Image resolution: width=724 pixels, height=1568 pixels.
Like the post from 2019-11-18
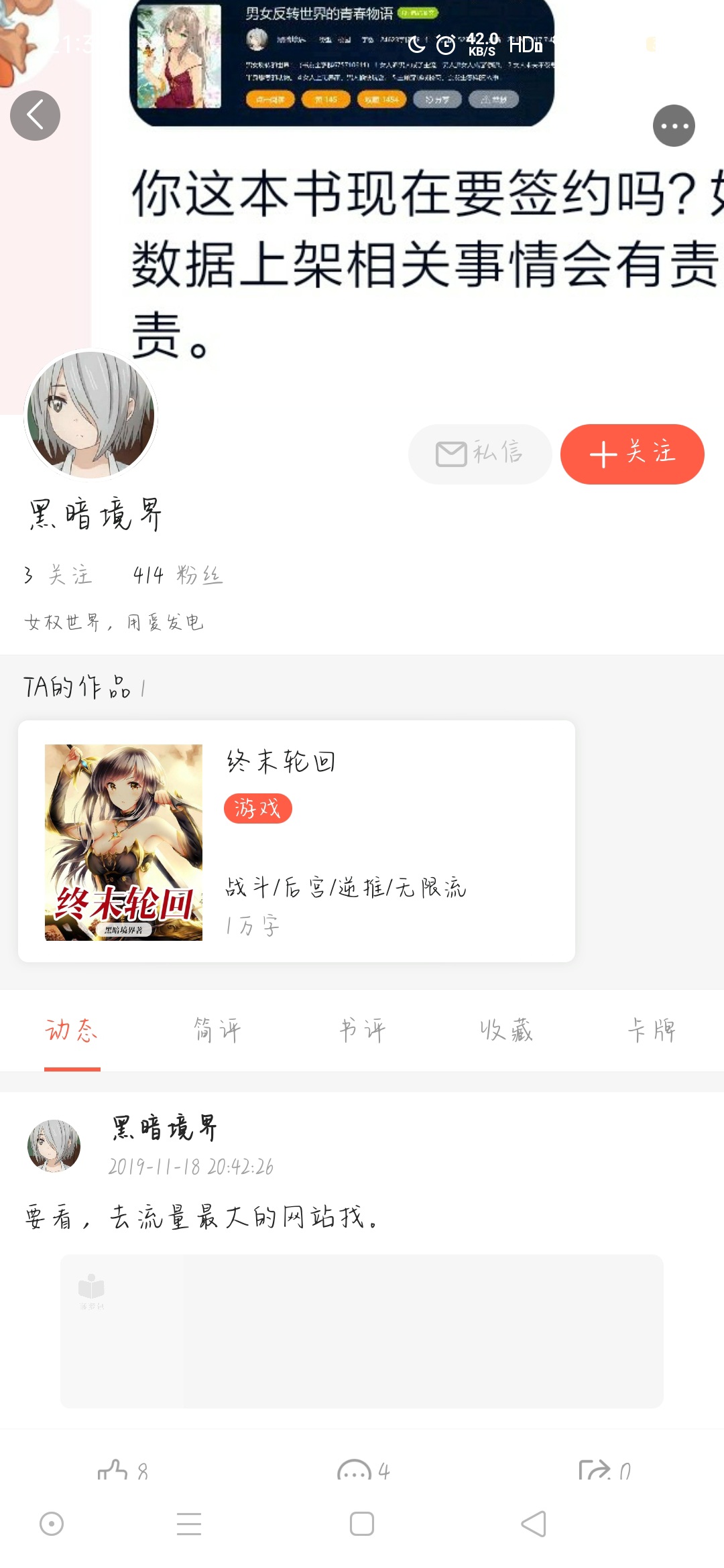click(123, 1471)
